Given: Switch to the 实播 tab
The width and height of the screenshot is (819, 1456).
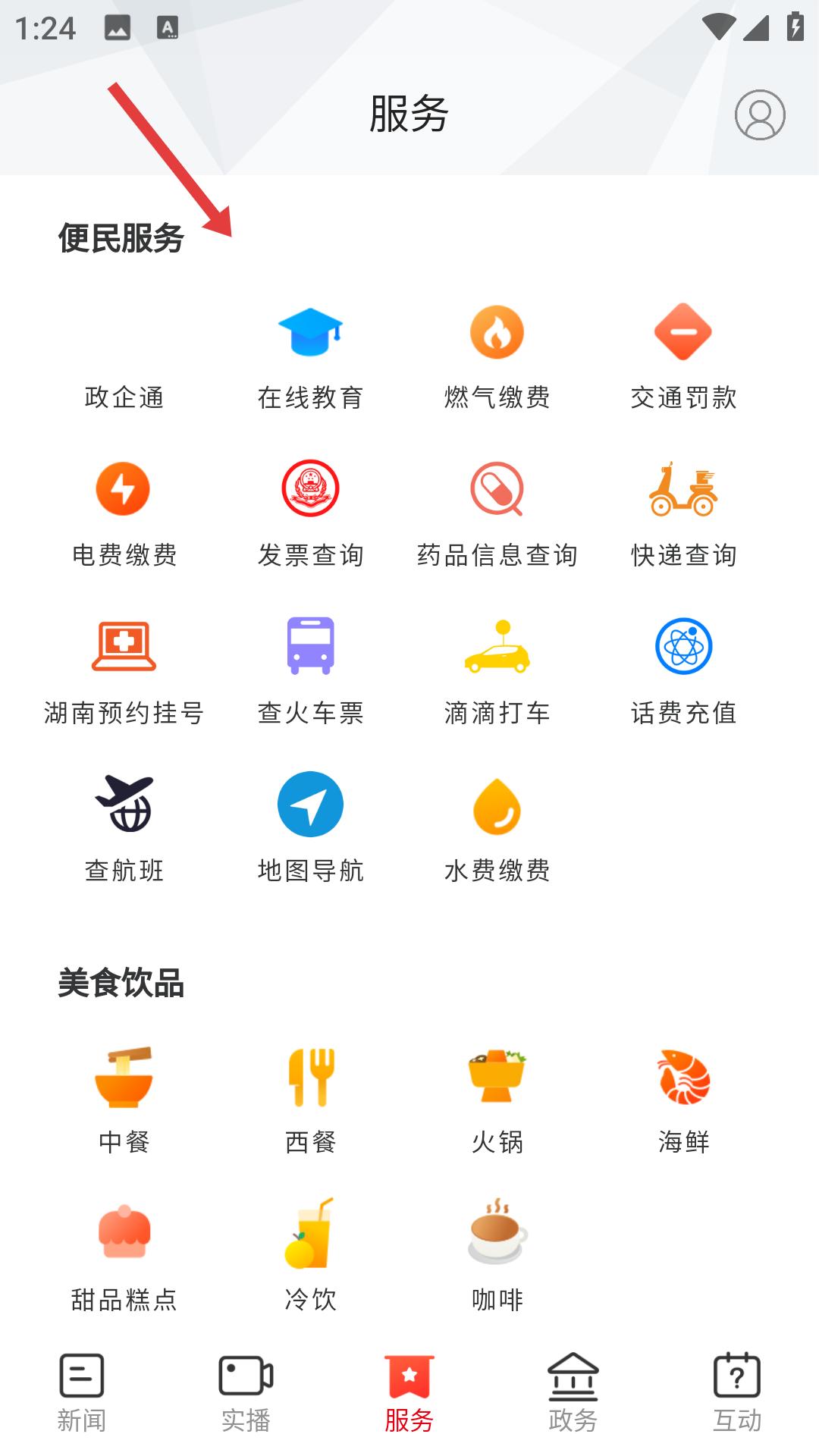Looking at the screenshot, I should coord(246,1394).
